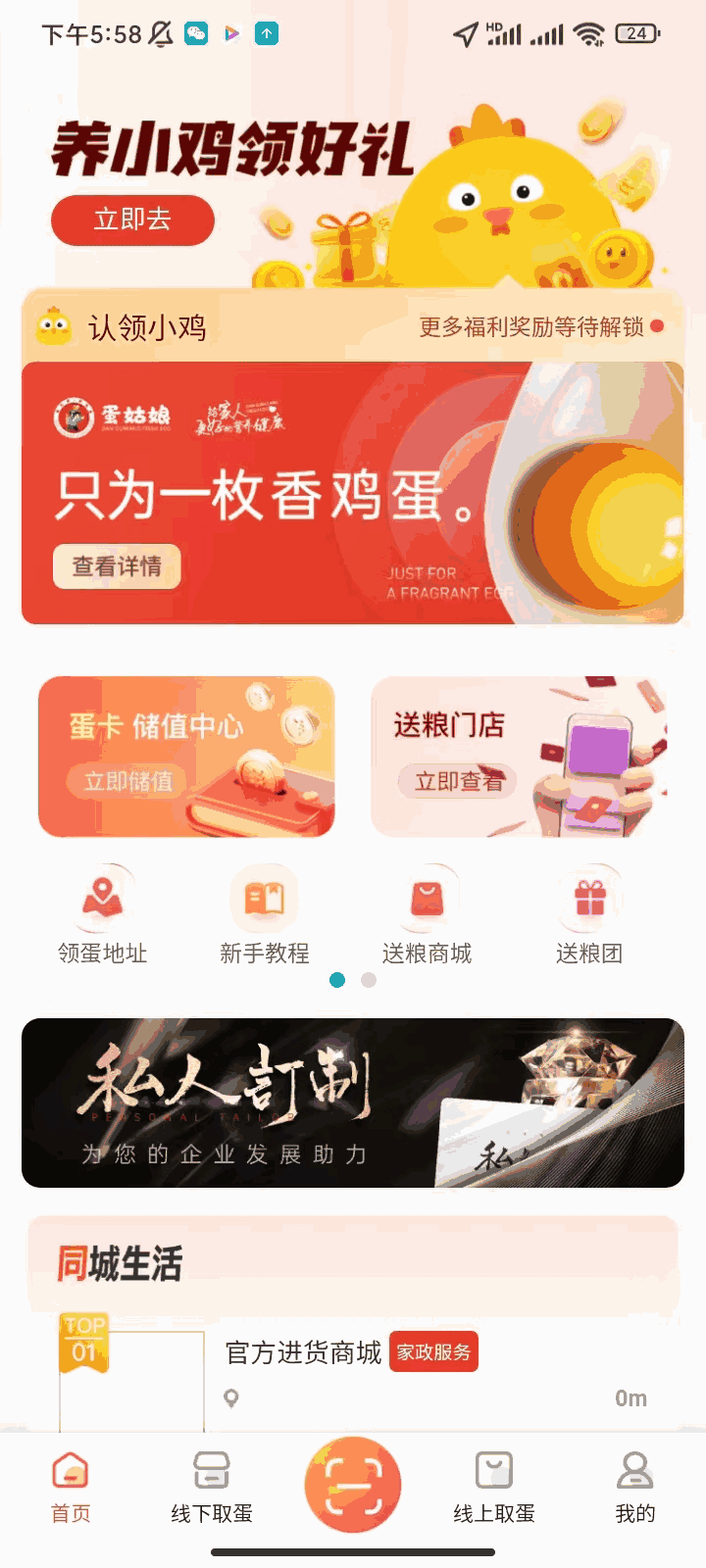This screenshot has width=706, height=1568.
Task: Open the 我的 profile tab
Action: 635,1488
